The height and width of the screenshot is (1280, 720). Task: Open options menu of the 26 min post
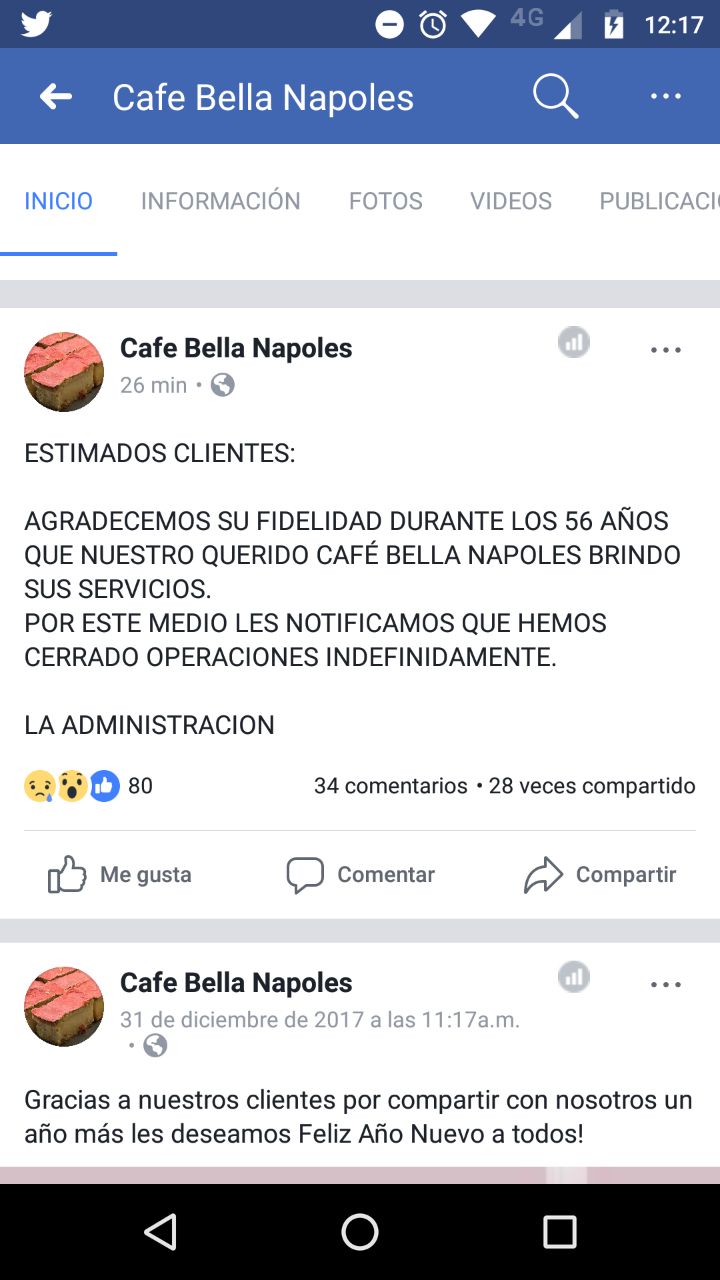[x=665, y=350]
